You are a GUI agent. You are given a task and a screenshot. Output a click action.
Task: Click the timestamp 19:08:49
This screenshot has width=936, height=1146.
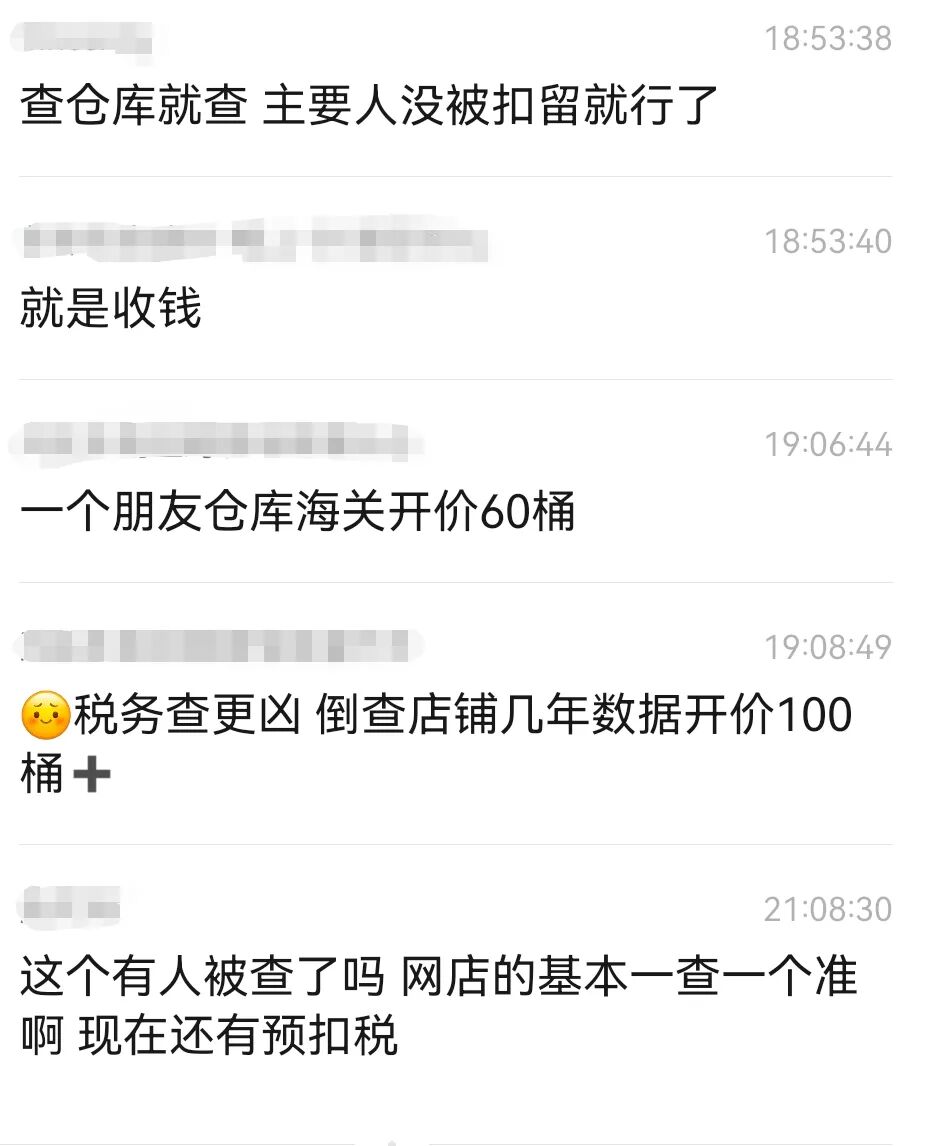(x=830, y=647)
